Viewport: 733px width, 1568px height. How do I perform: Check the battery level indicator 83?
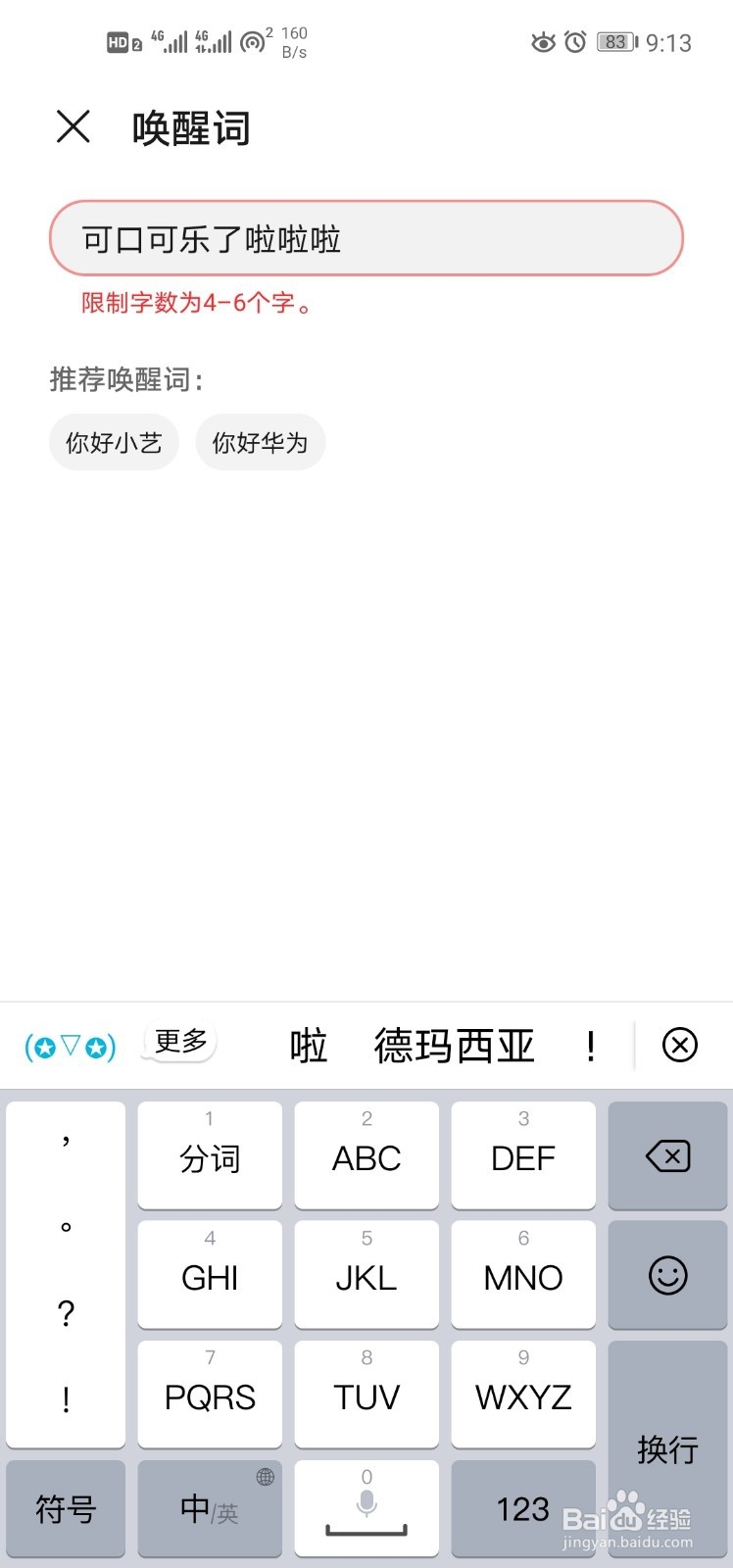(614, 41)
